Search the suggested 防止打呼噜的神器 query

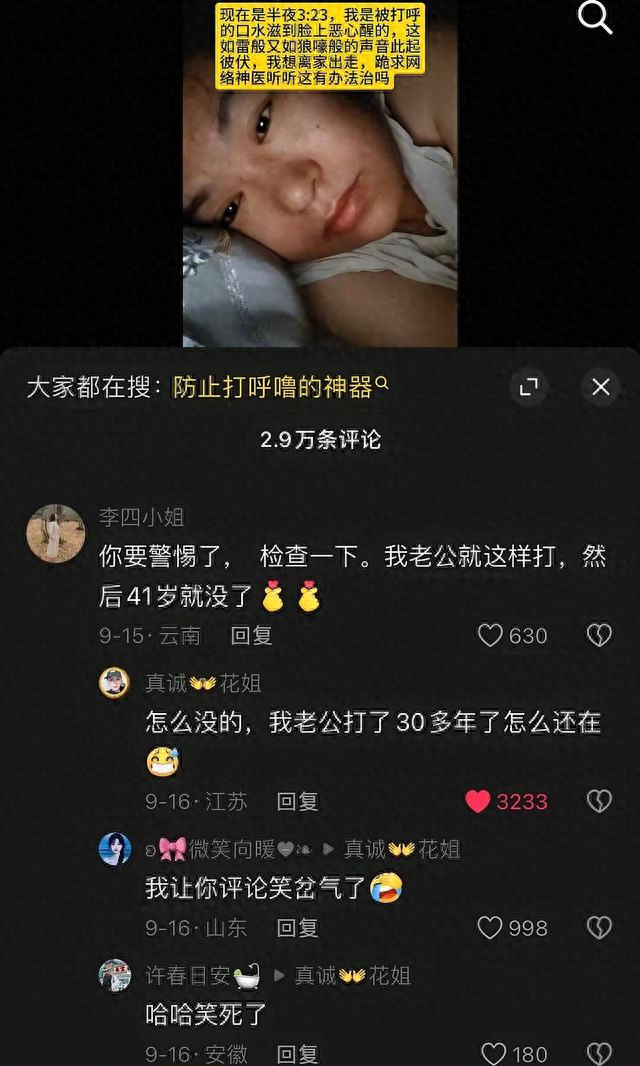pyautogui.click(x=280, y=387)
